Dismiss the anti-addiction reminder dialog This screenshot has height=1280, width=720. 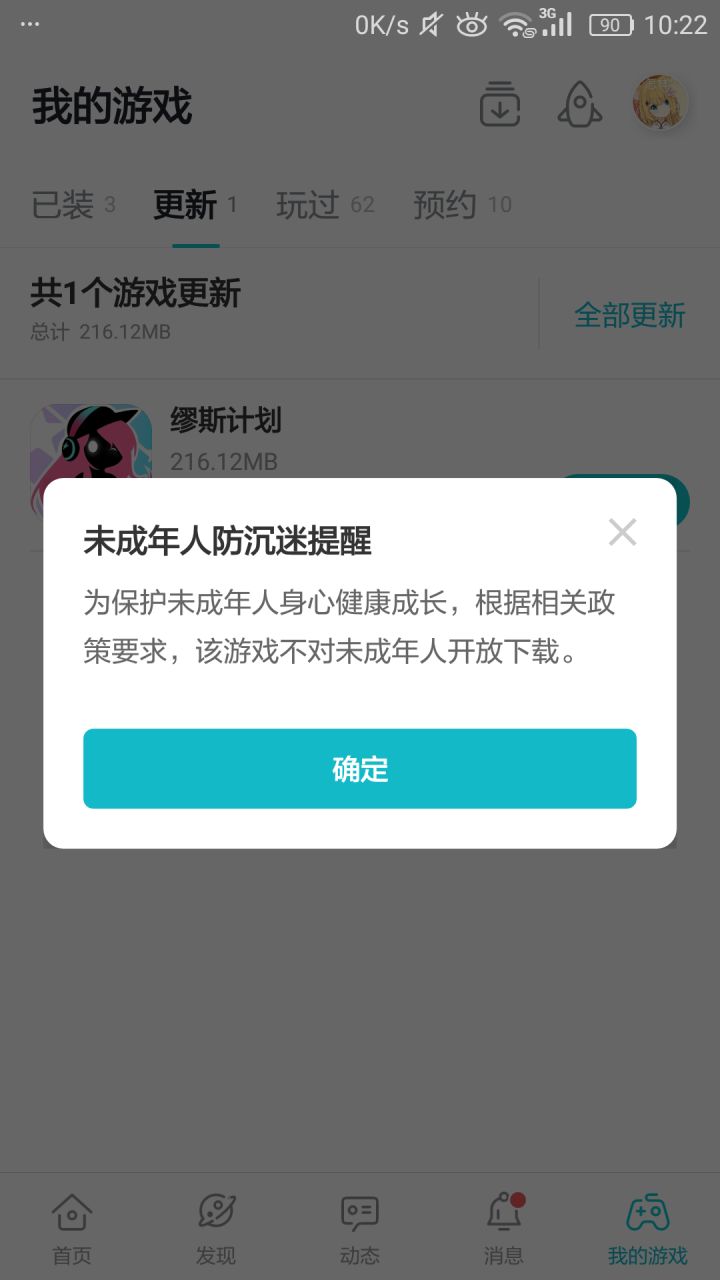[623, 532]
